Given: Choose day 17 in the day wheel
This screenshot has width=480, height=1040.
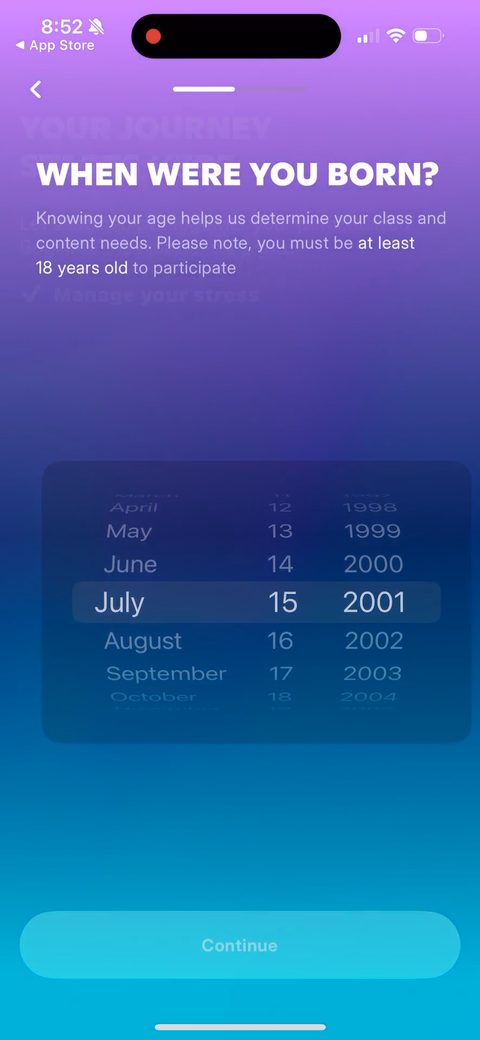Looking at the screenshot, I should pyautogui.click(x=280, y=674).
